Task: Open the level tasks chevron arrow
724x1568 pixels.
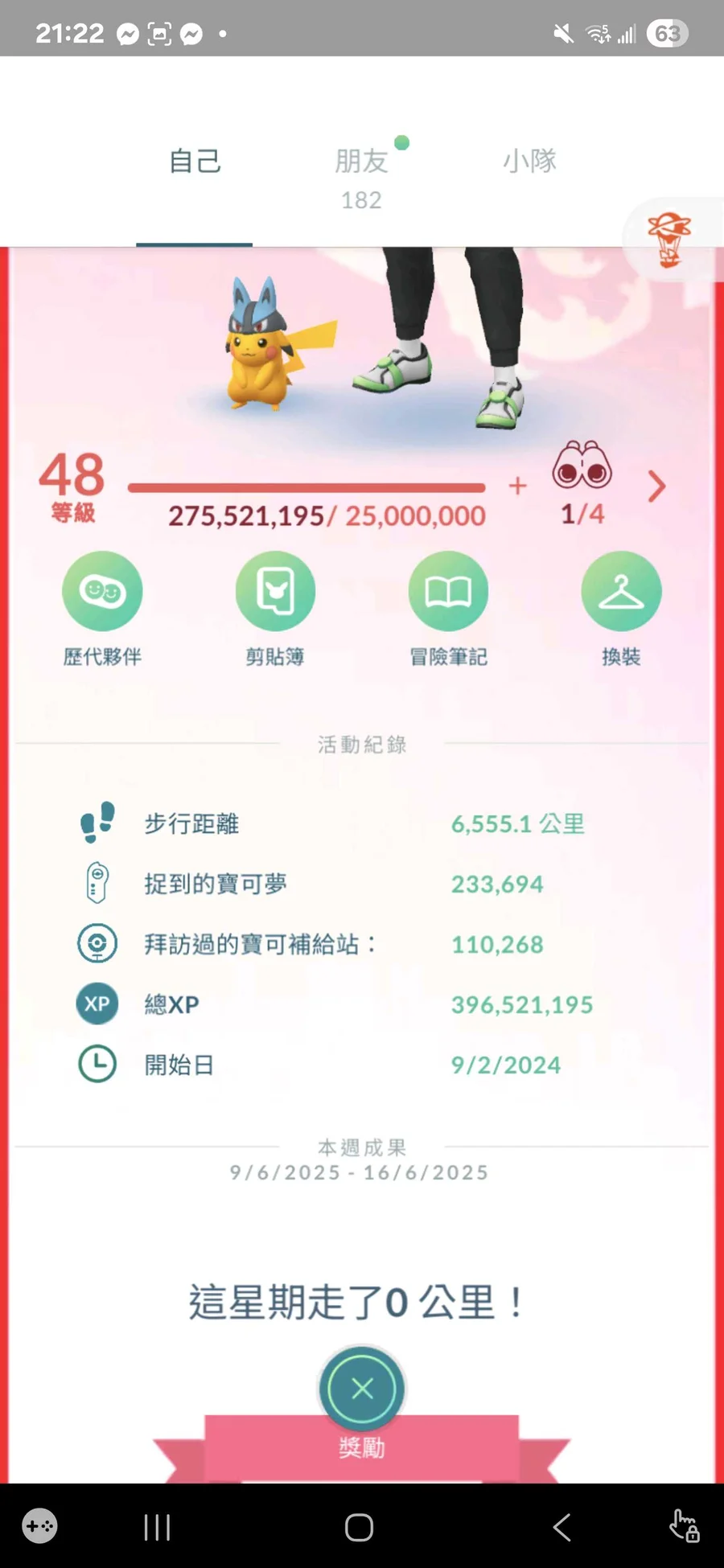Action: pos(656,486)
